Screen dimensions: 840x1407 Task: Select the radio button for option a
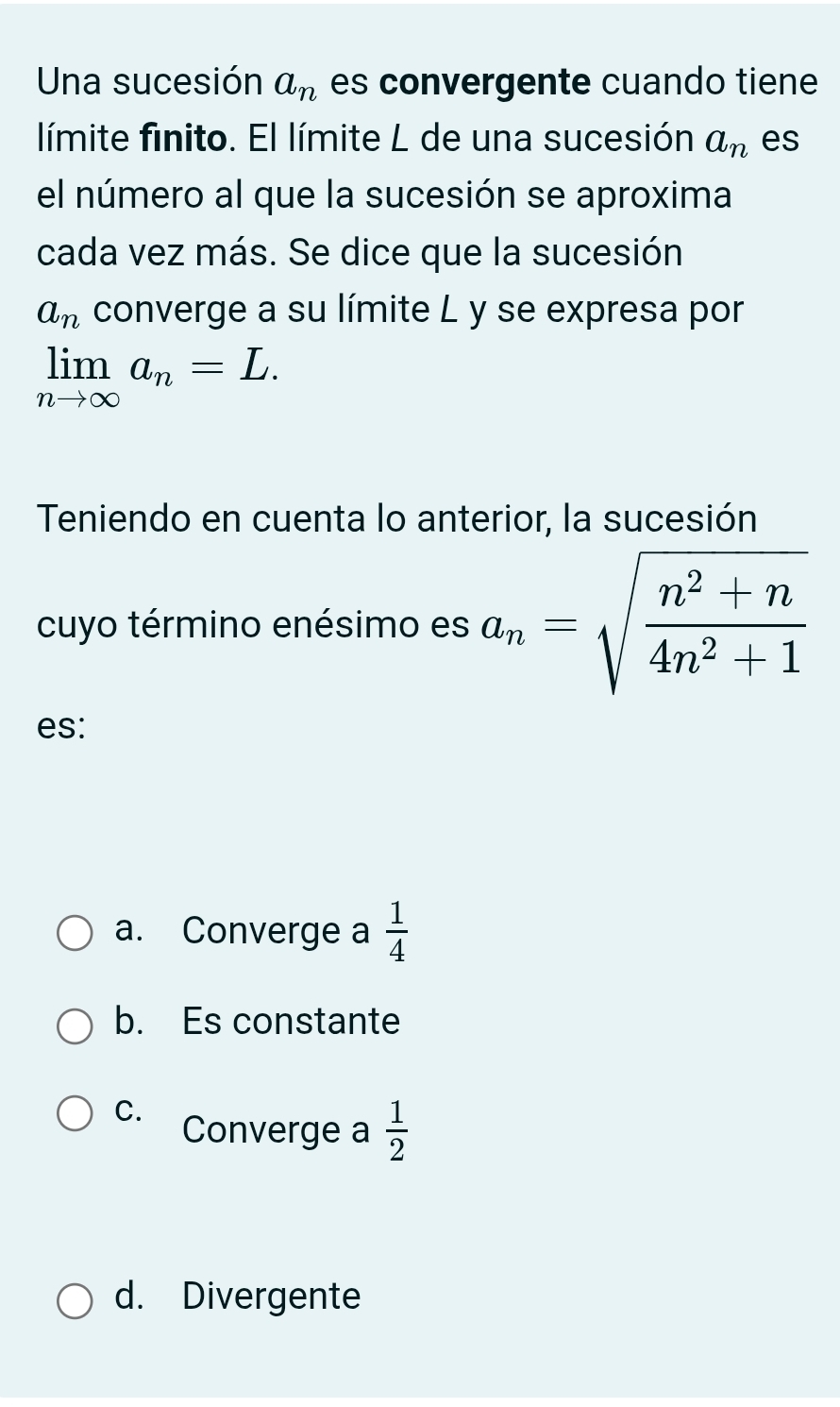pyautogui.click(x=75, y=933)
